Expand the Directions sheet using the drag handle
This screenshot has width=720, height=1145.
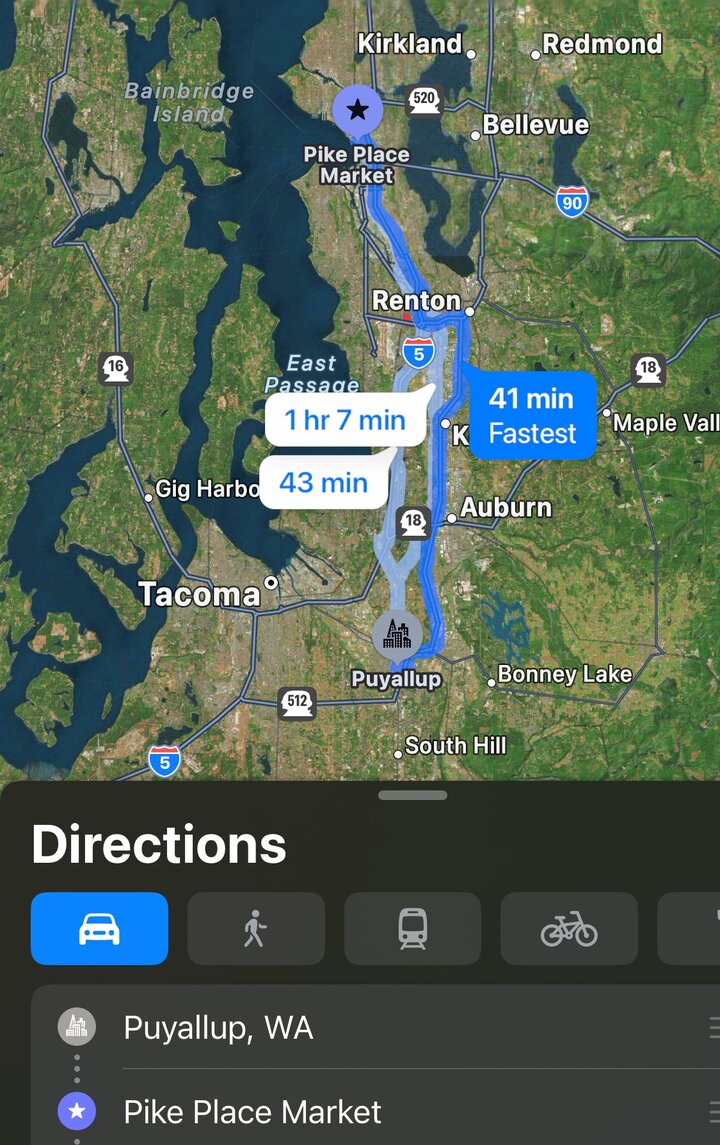[412, 793]
